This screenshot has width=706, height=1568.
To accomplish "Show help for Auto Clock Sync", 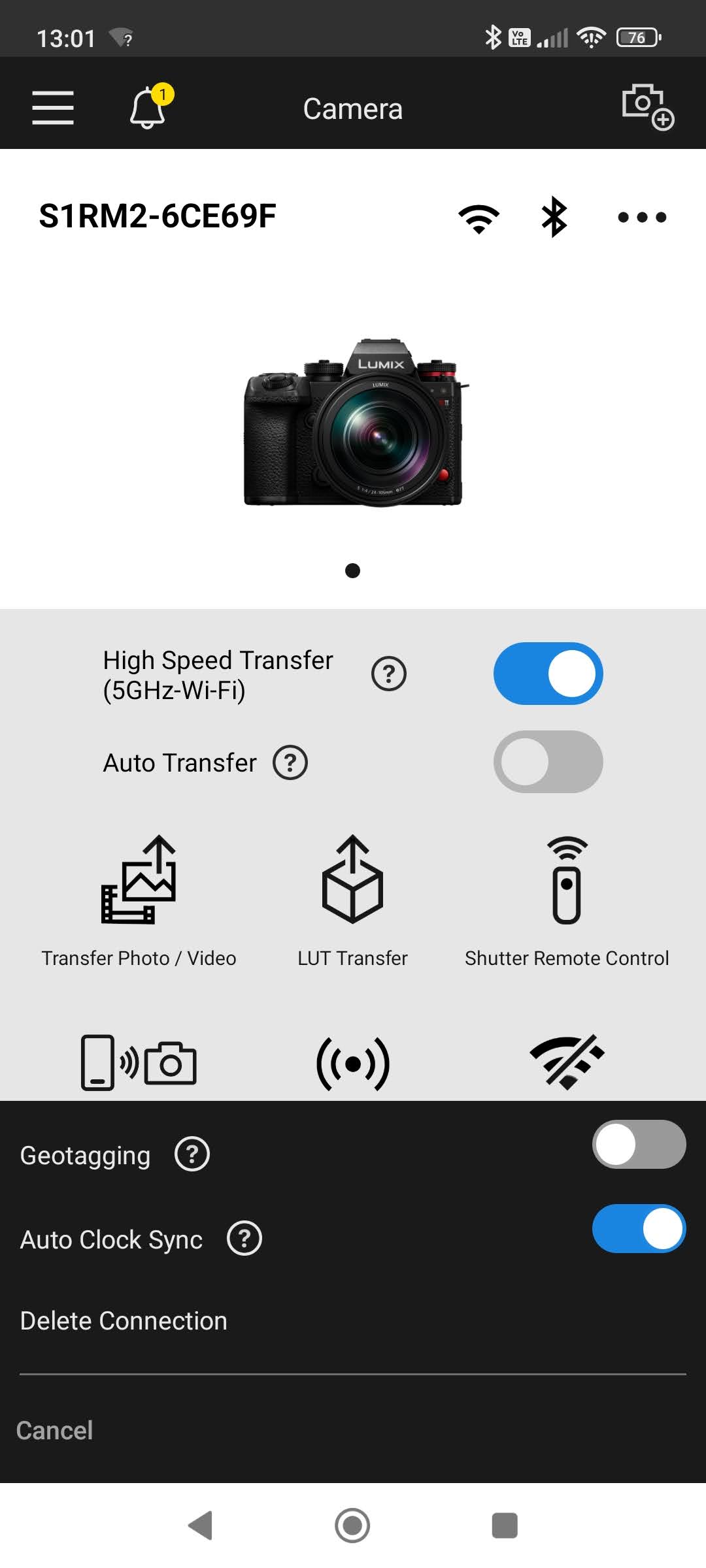I will [x=244, y=1238].
